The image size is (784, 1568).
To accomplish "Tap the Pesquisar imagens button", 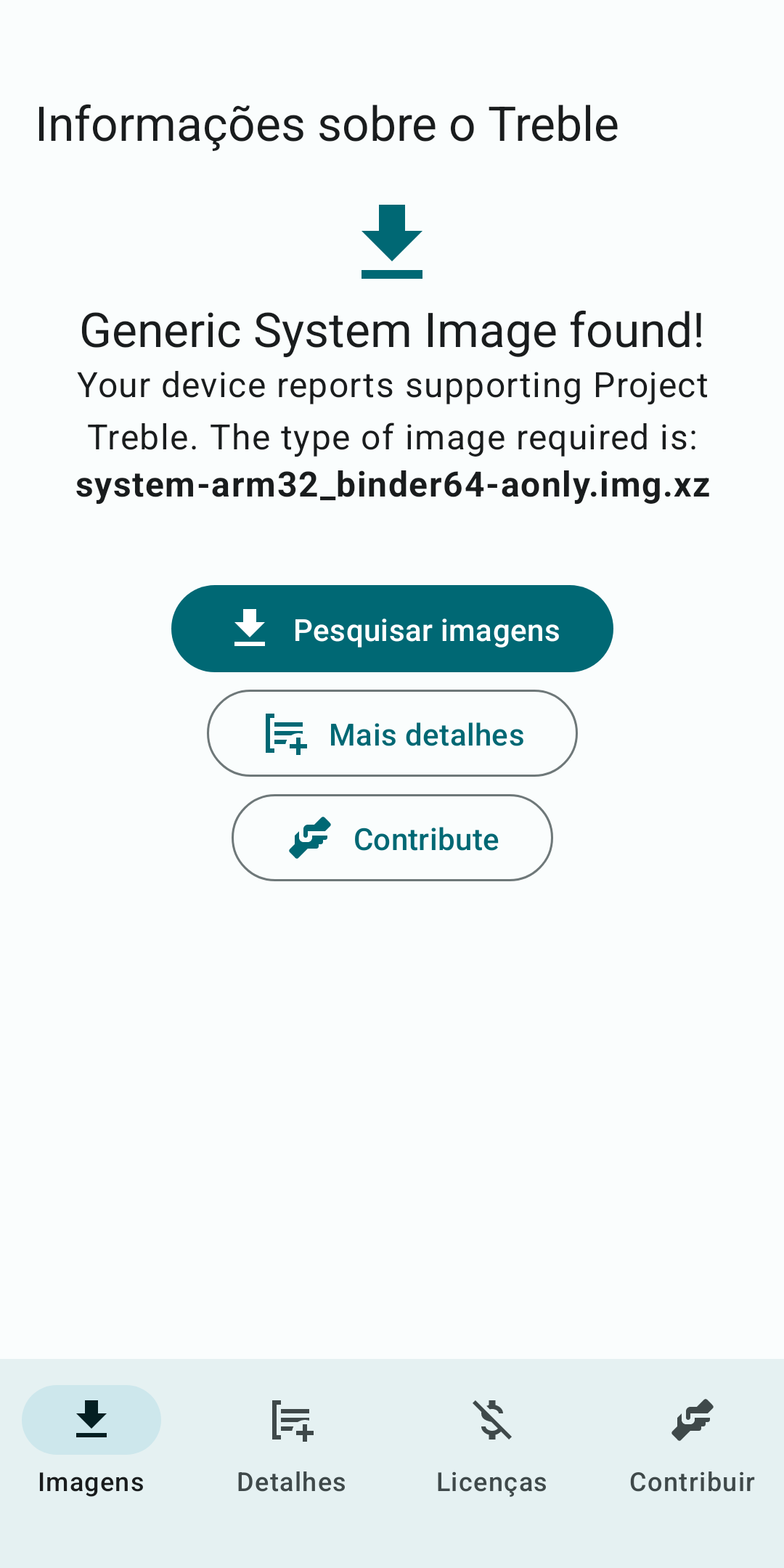I will coord(392,629).
